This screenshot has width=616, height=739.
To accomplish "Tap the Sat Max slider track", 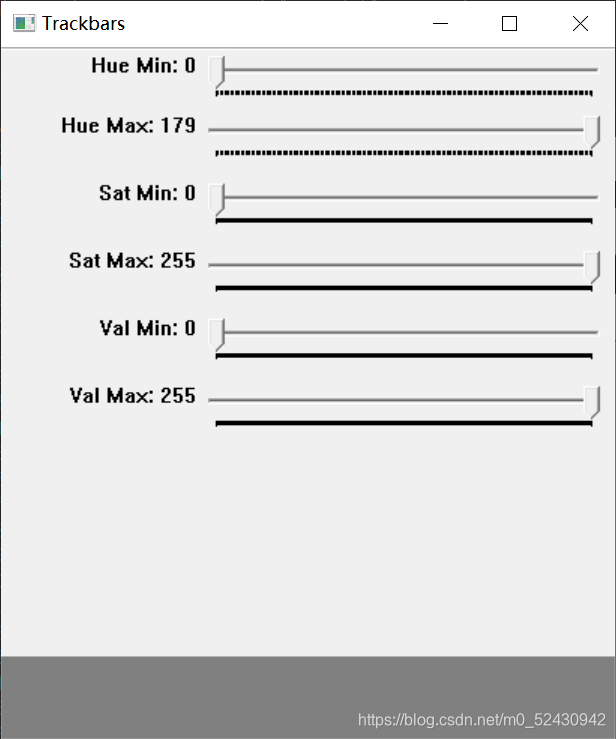I will 400,266.
